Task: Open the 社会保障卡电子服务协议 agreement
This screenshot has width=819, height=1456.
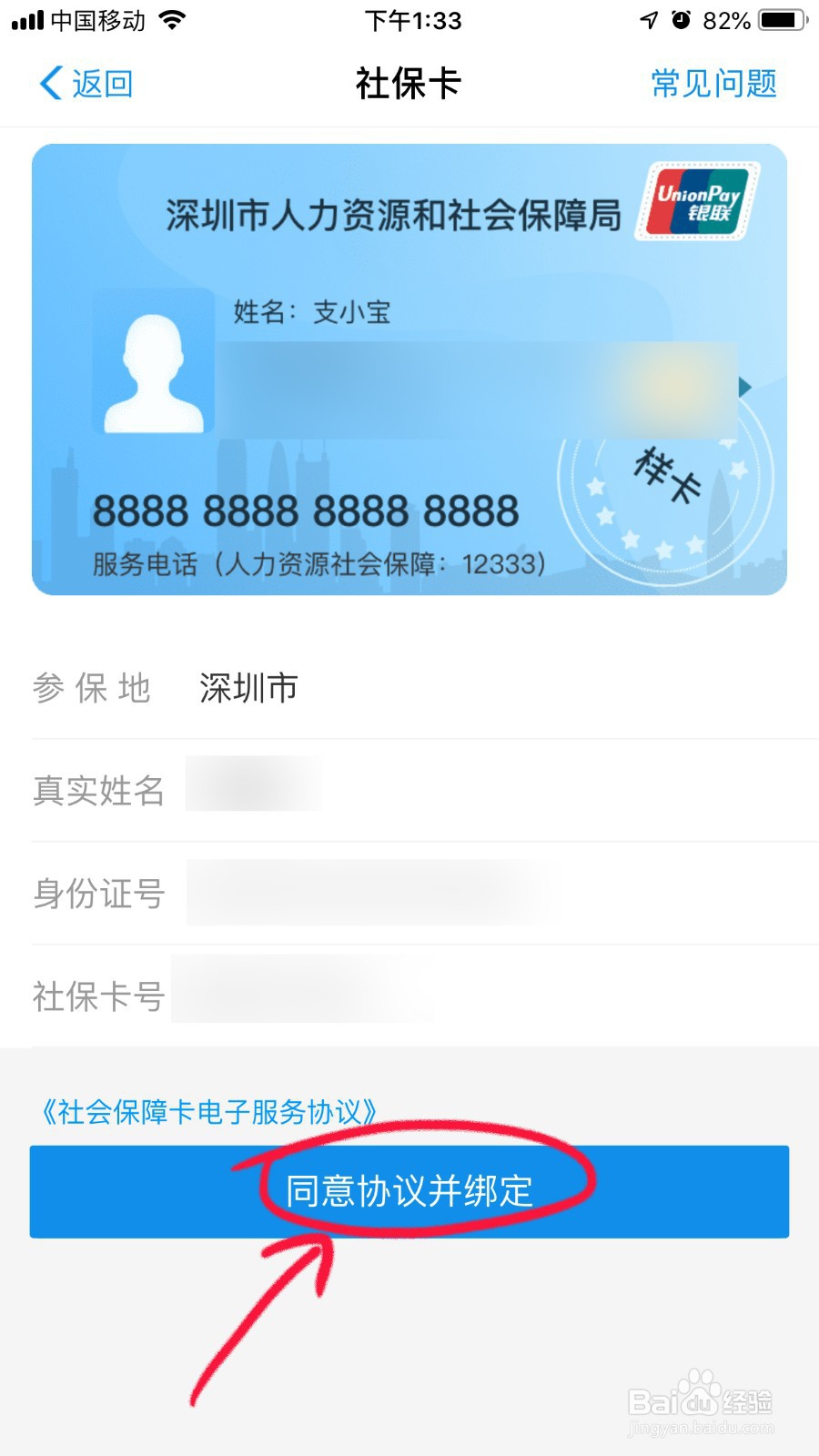Action: pyautogui.click(x=207, y=1108)
